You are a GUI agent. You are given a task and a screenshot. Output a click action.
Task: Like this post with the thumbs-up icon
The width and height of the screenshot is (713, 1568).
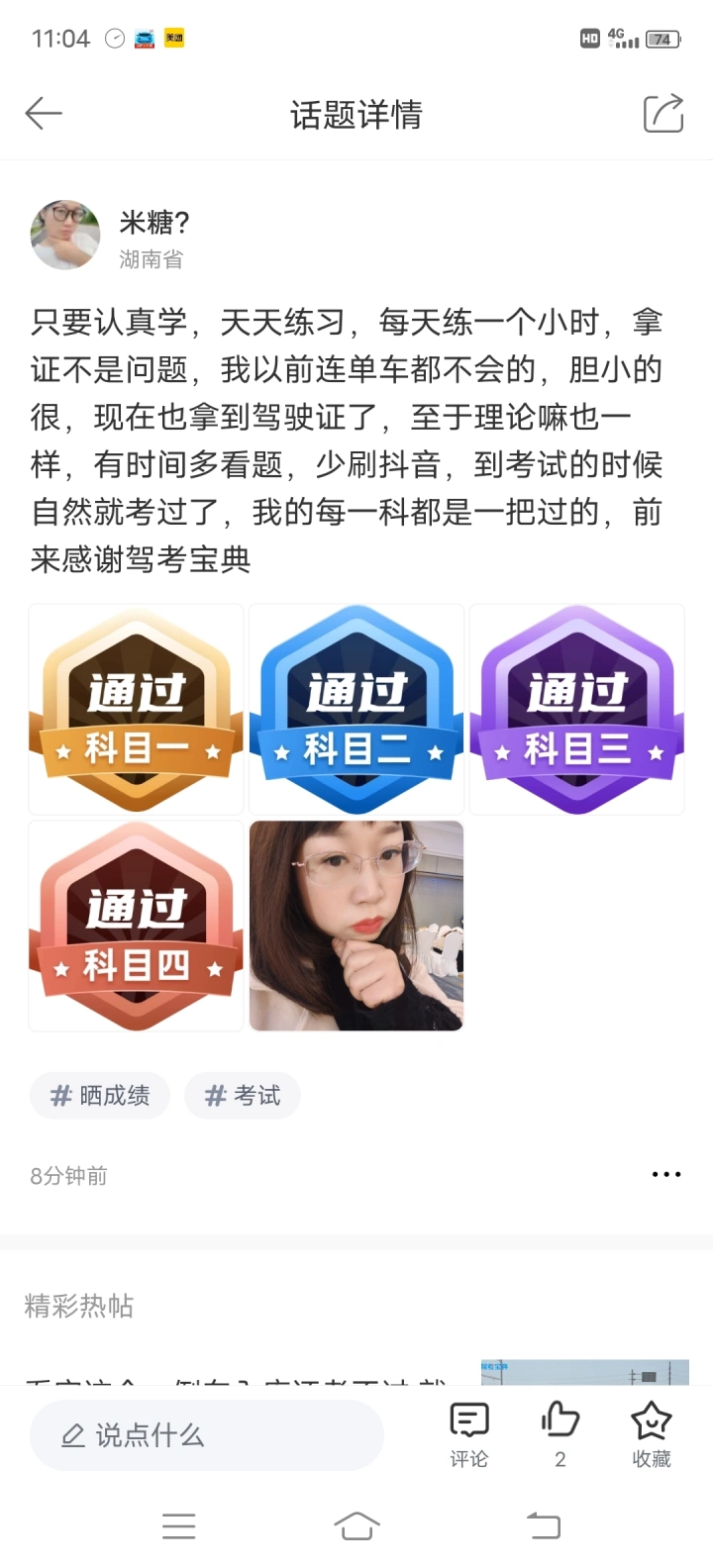click(560, 1421)
